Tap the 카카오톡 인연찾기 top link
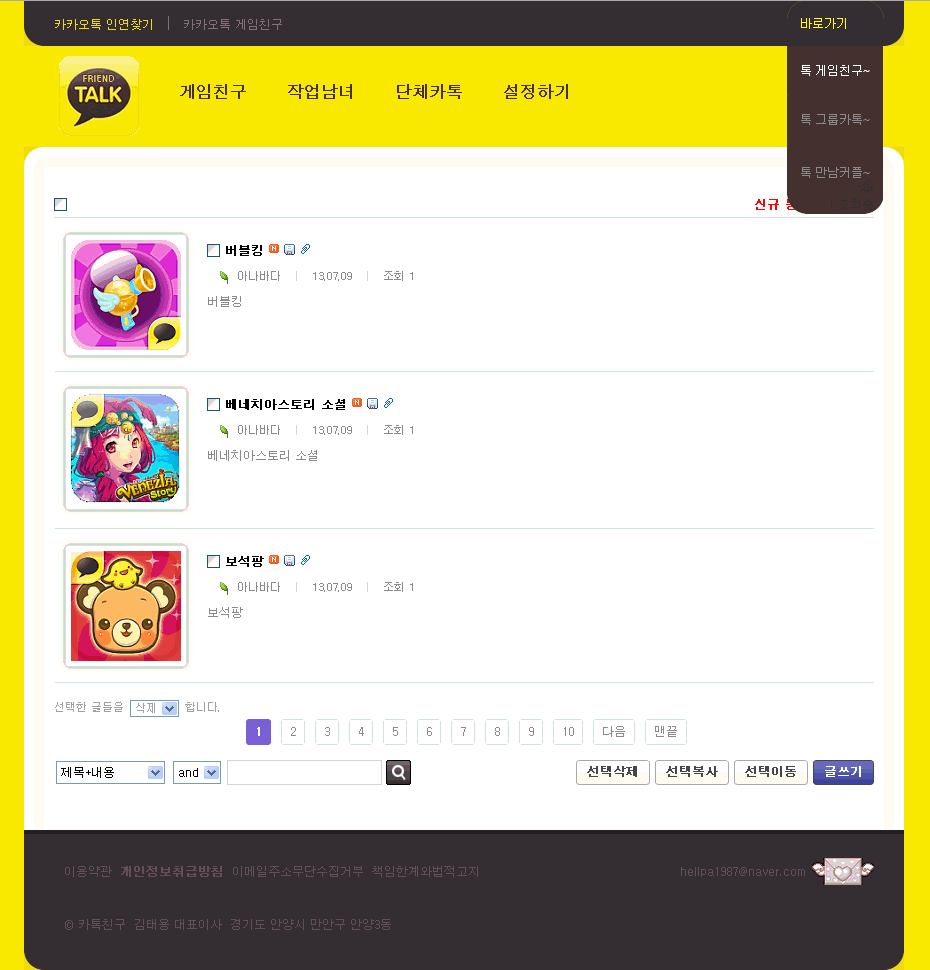The width and height of the screenshot is (930, 970). point(103,24)
